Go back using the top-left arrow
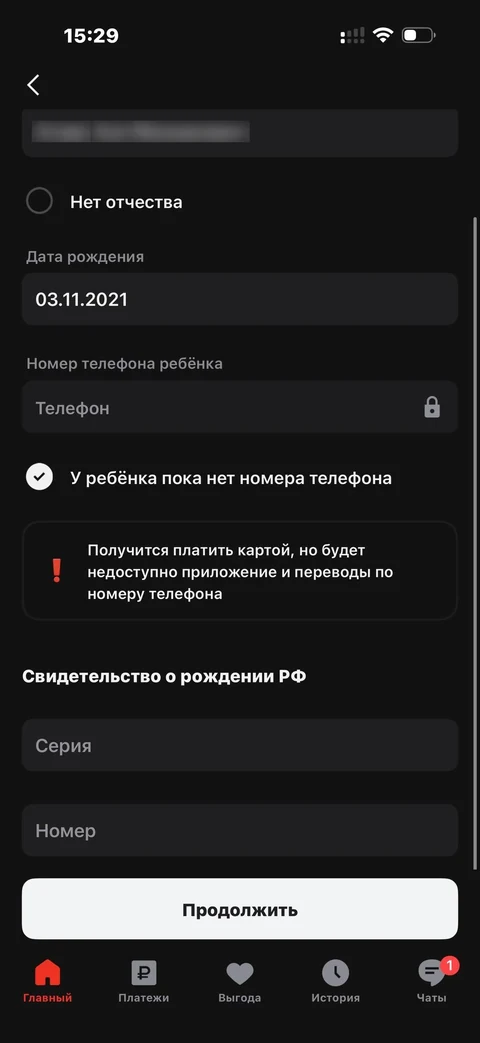 [x=33, y=85]
